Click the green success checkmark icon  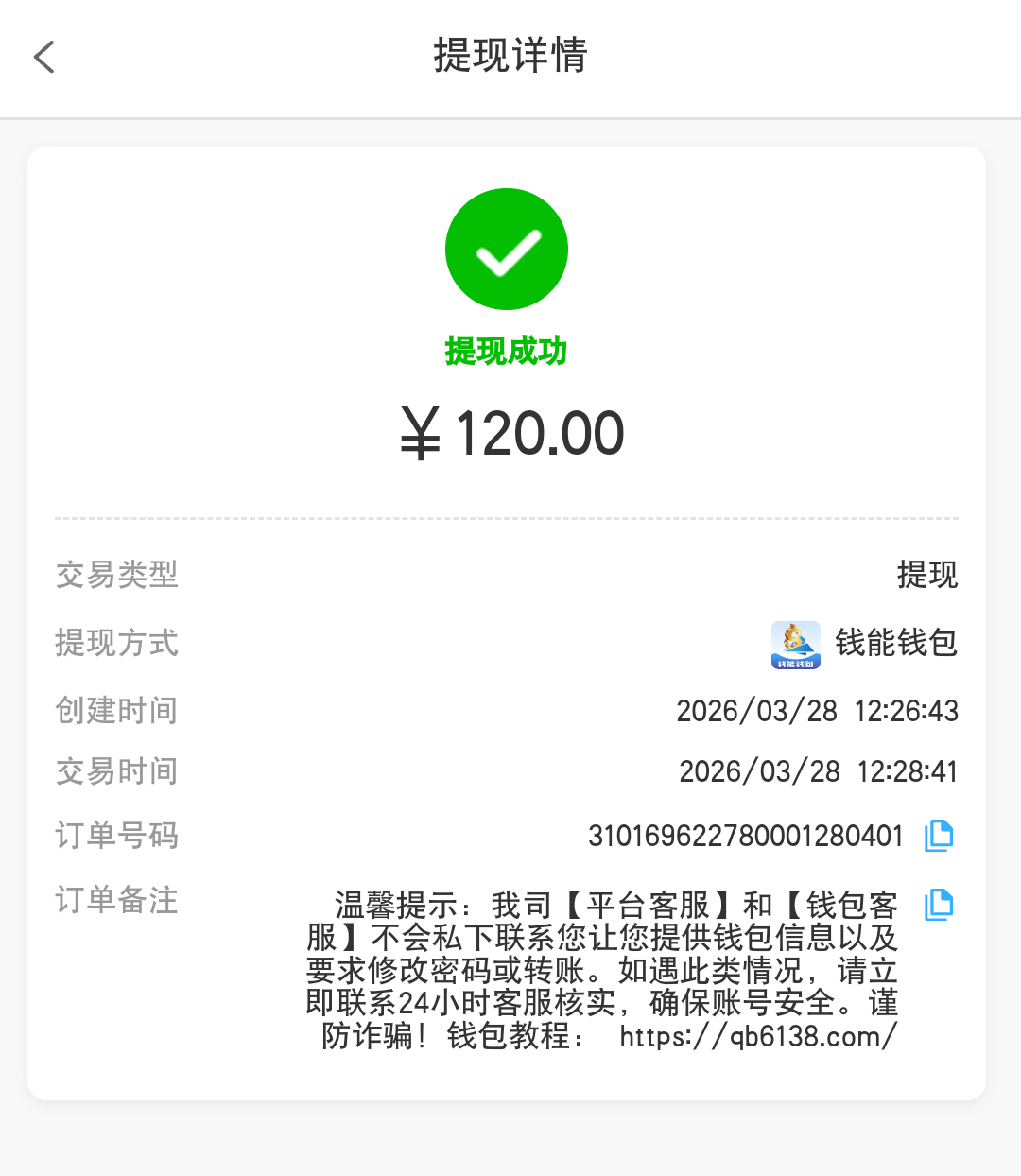tap(507, 248)
